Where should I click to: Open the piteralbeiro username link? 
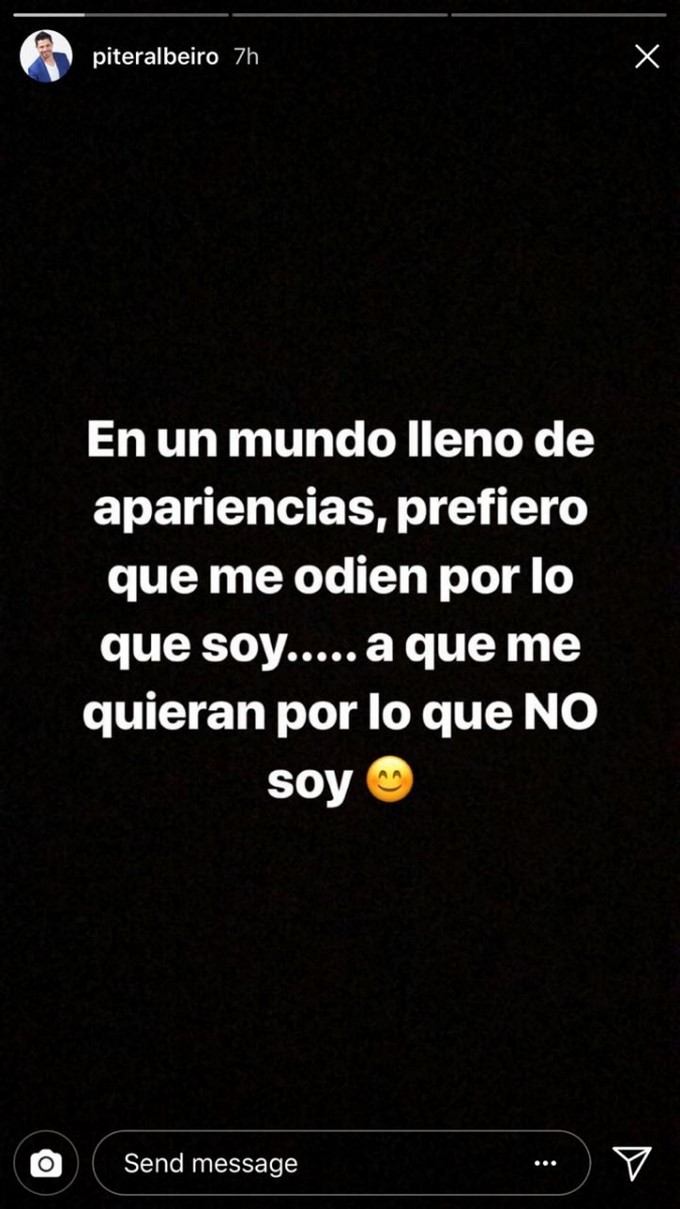pos(155,57)
